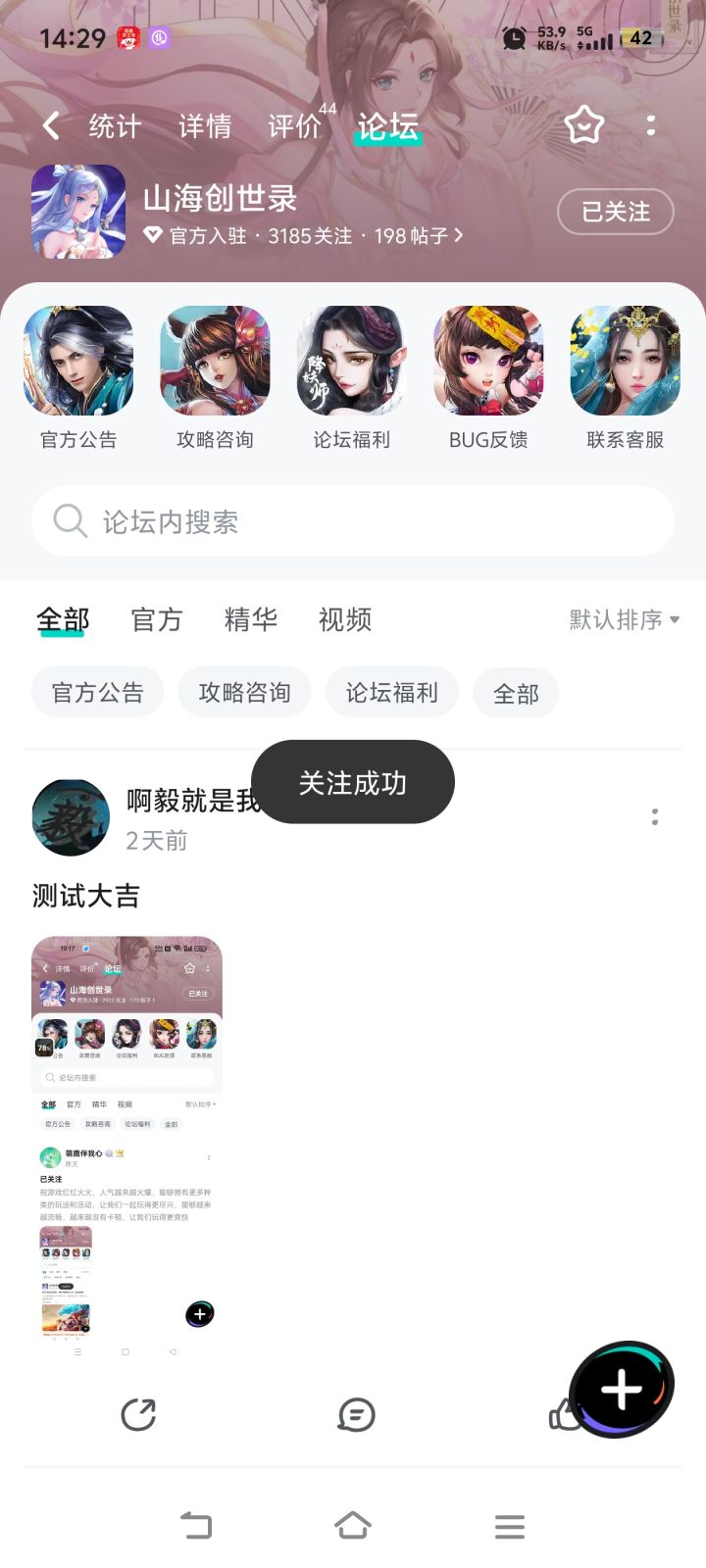The height and width of the screenshot is (1568, 706).
Task: Filter posts by 论坛福利 chip
Action: click(391, 693)
